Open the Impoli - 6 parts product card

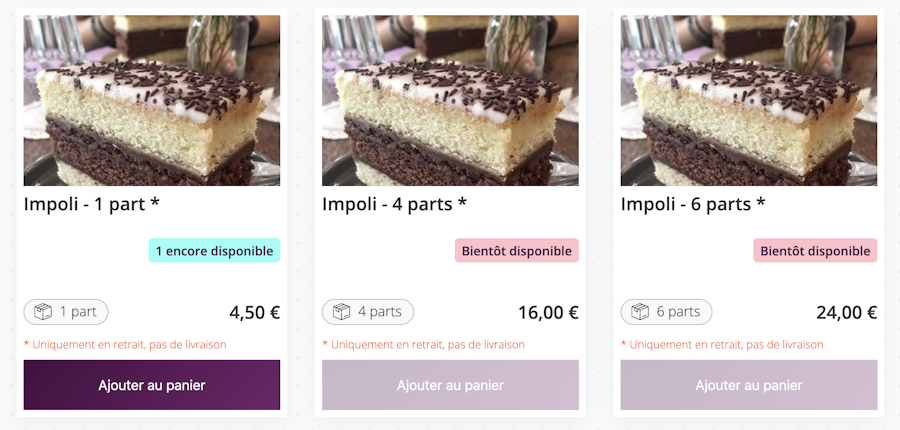(x=748, y=100)
